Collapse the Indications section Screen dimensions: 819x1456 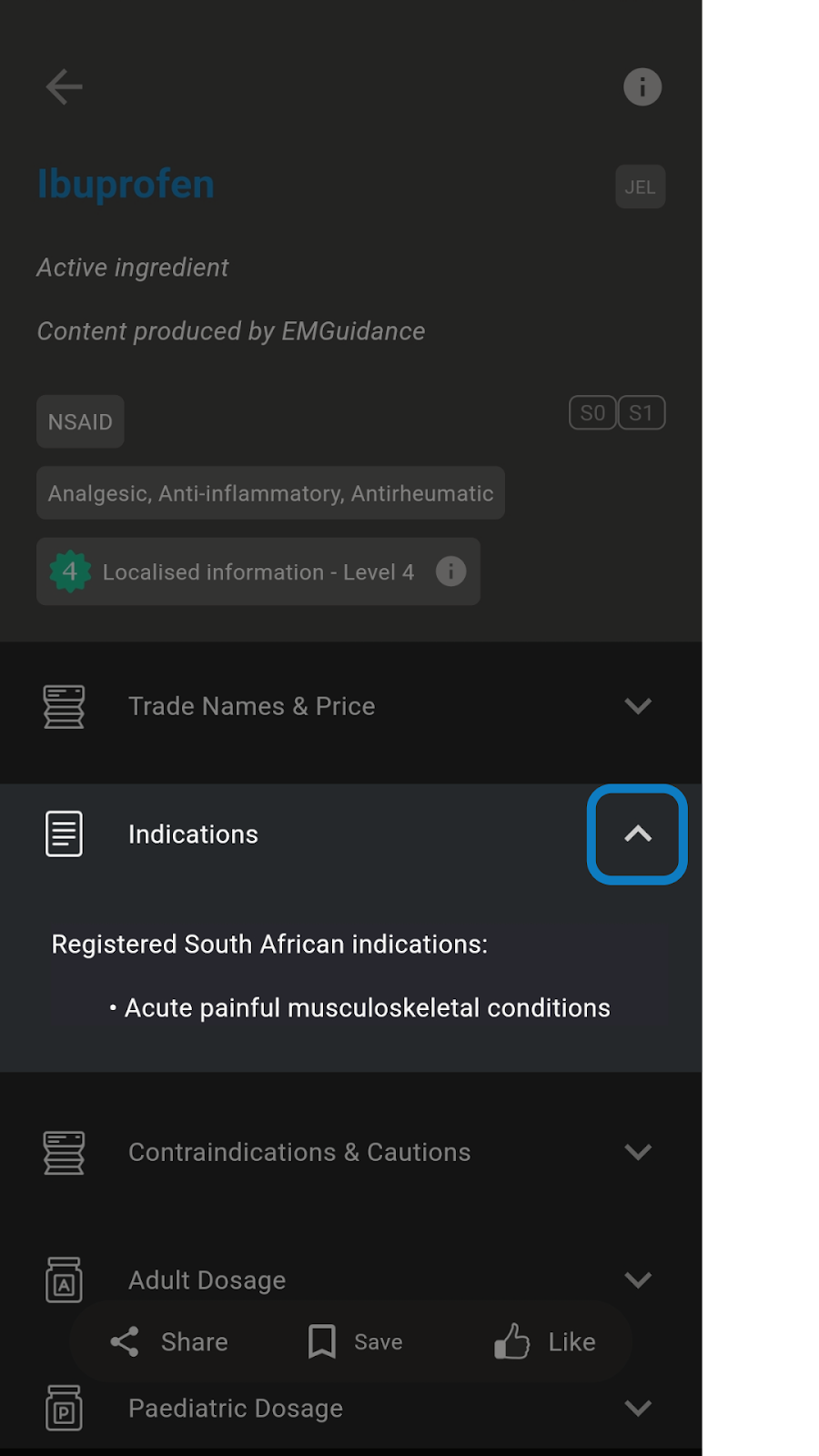637,834
